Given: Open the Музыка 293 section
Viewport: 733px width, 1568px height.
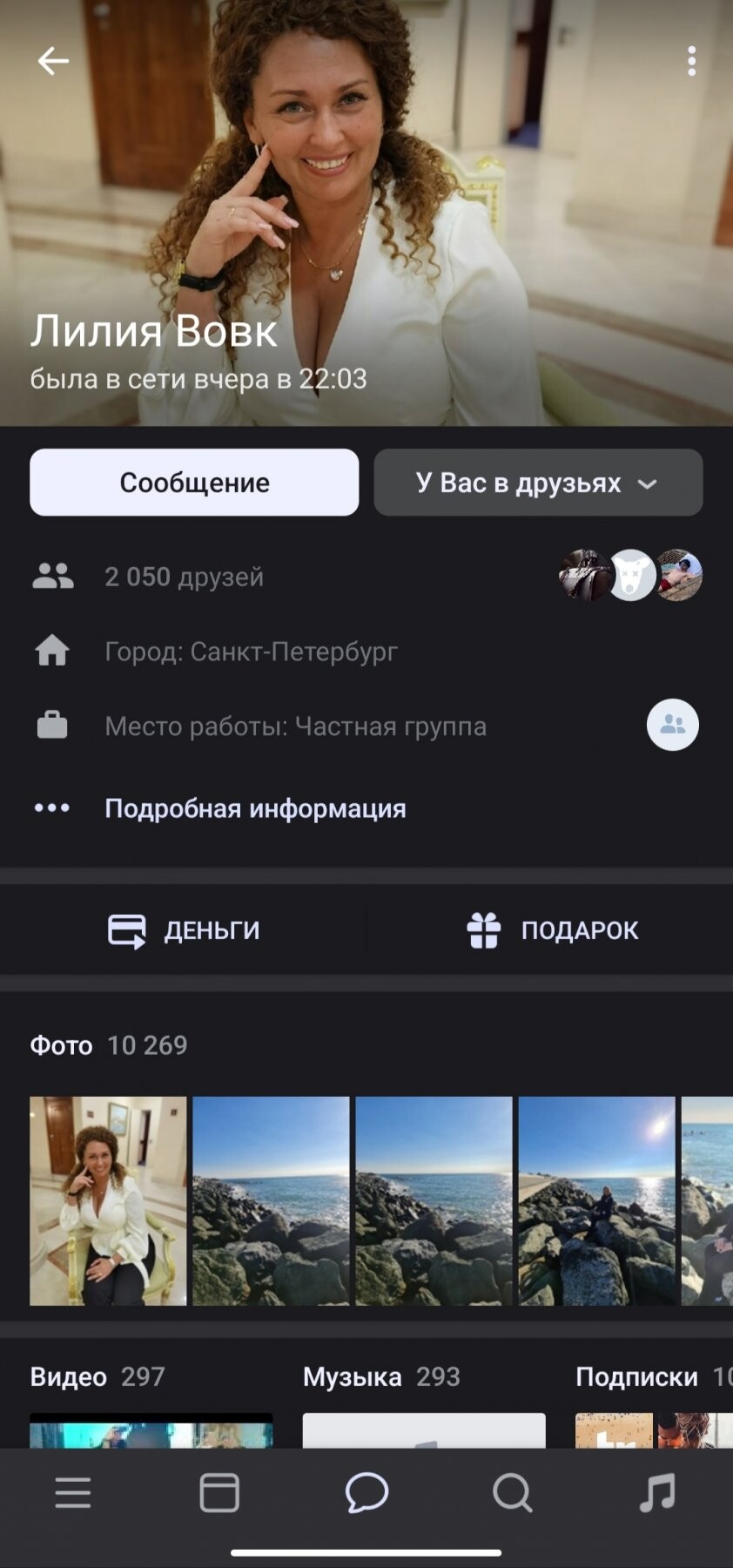Looking at the screenshot, I should (x=380, y=1376).
